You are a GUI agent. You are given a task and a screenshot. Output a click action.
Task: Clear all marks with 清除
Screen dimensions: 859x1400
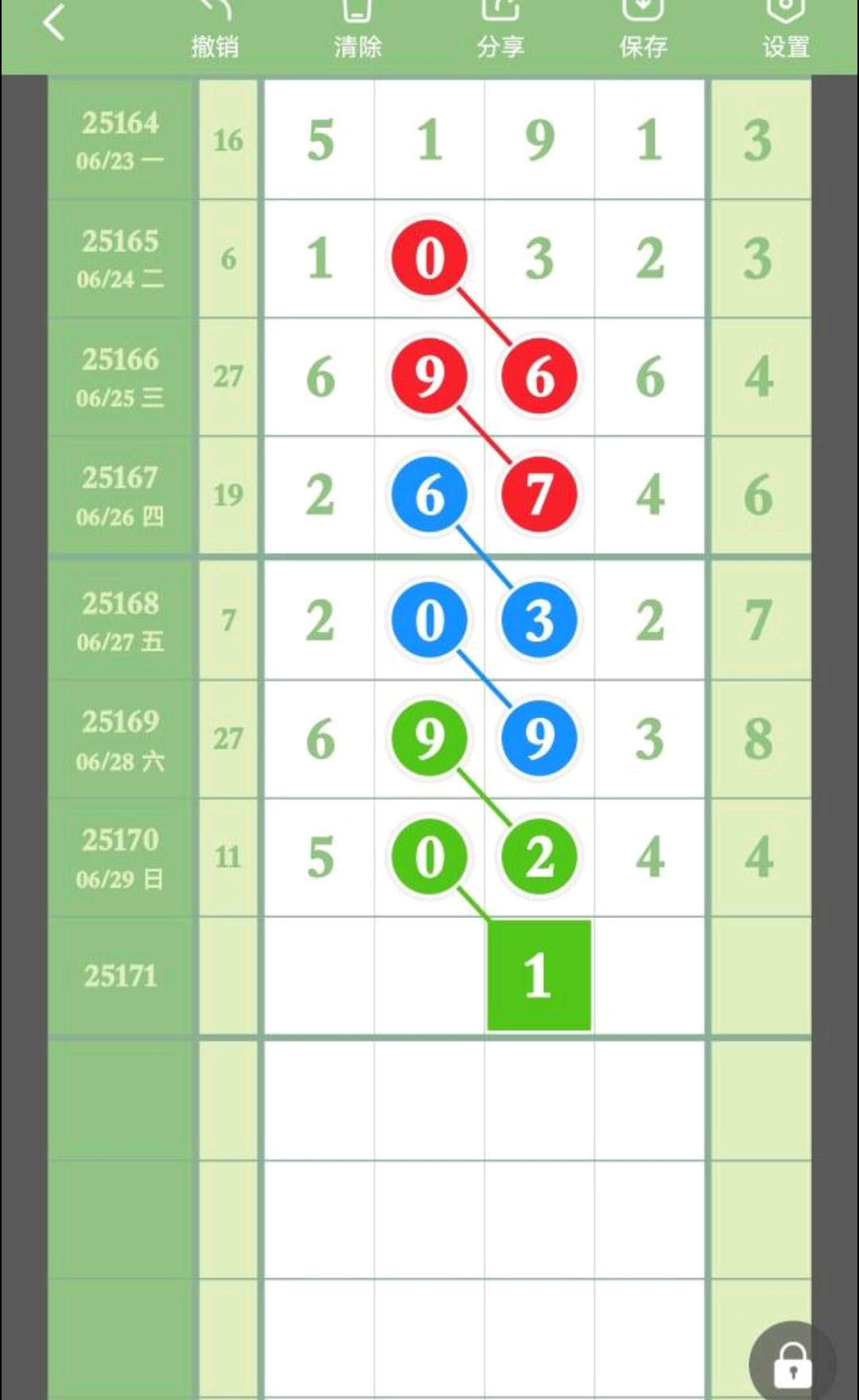[x=357, y=30]
